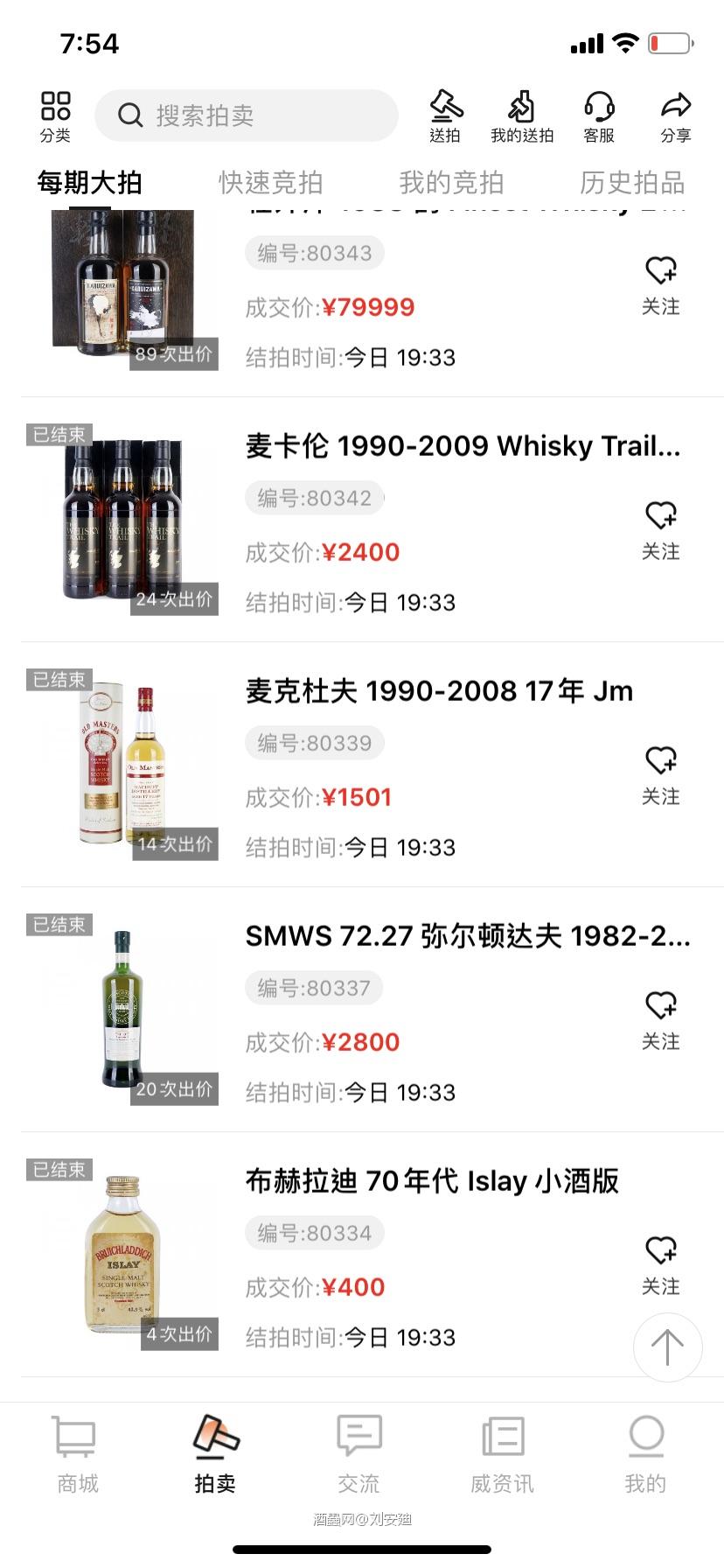Contact 客服 customer service headset icon
This screenshot has width=724, height=1568.
596,115
